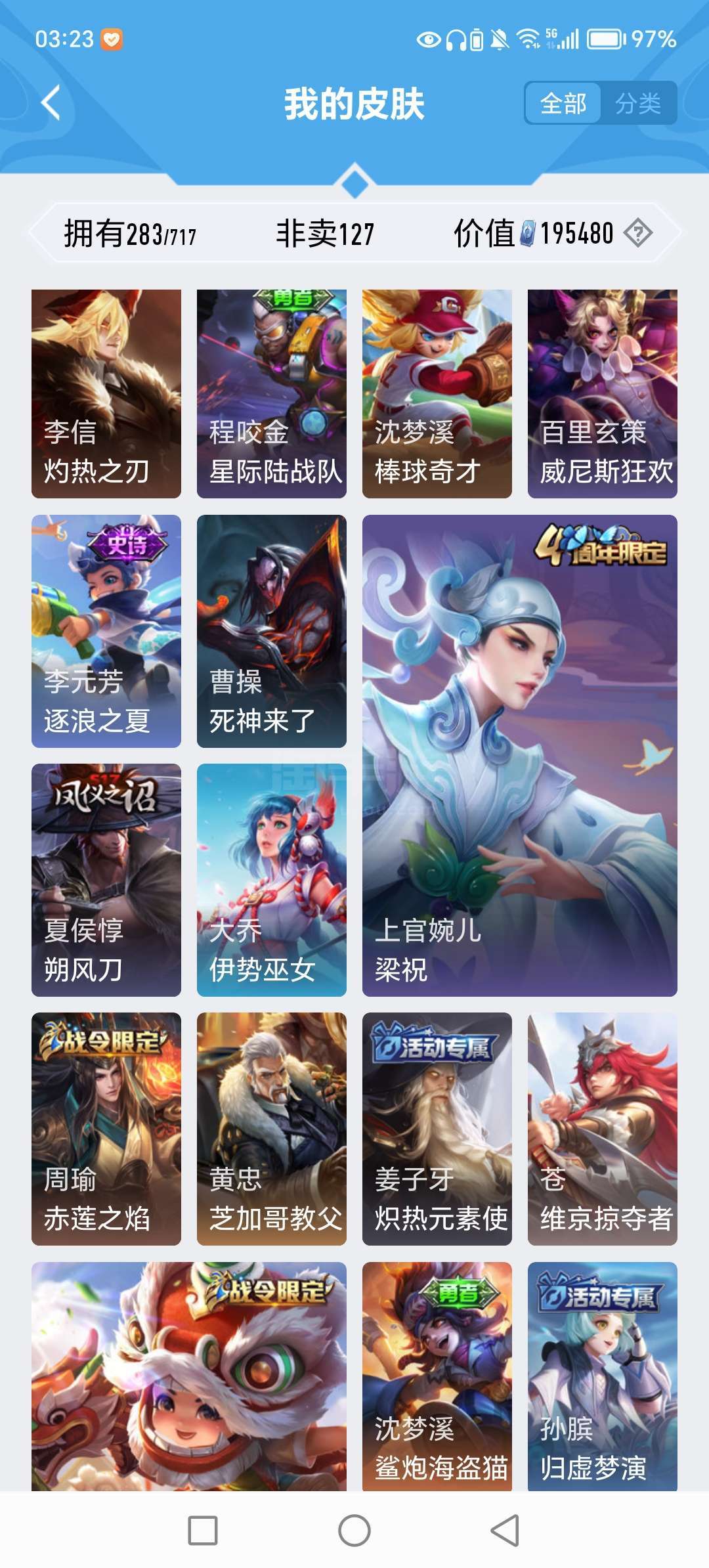Tap the 大乔 伊势巫女 skin card
This screenshot has width=709, height=1568.
[x=272, y=880]
